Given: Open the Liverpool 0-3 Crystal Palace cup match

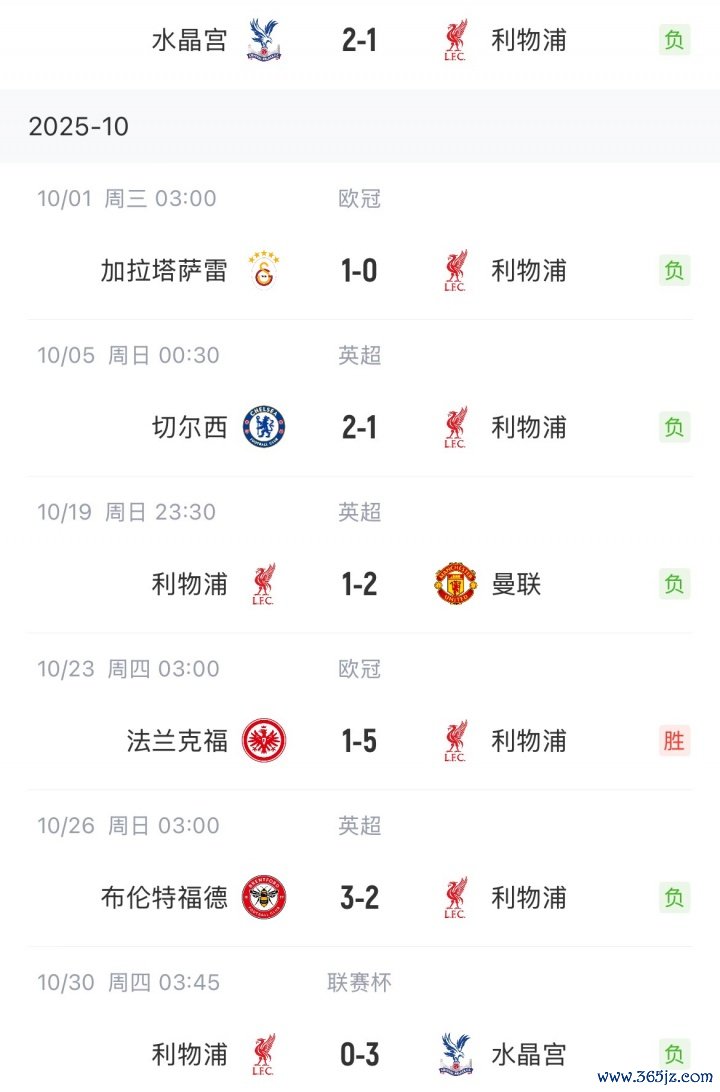Looking at the screenshot, I should [x=359, y=1054].
